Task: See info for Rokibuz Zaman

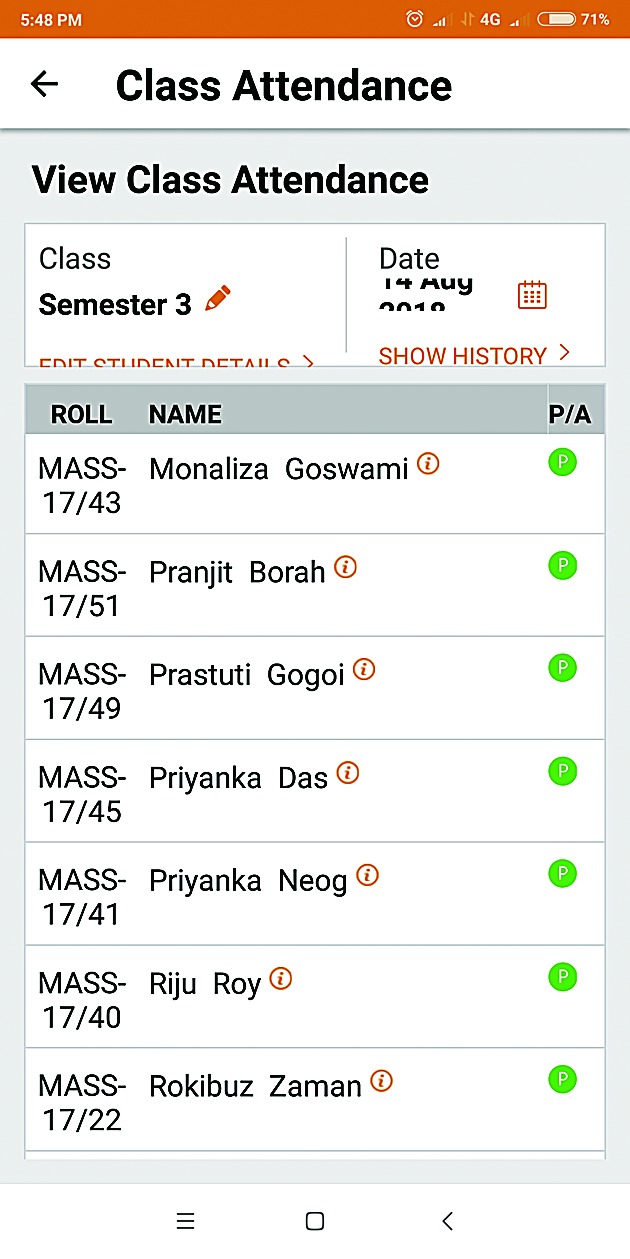Action: click(381, 1081)
